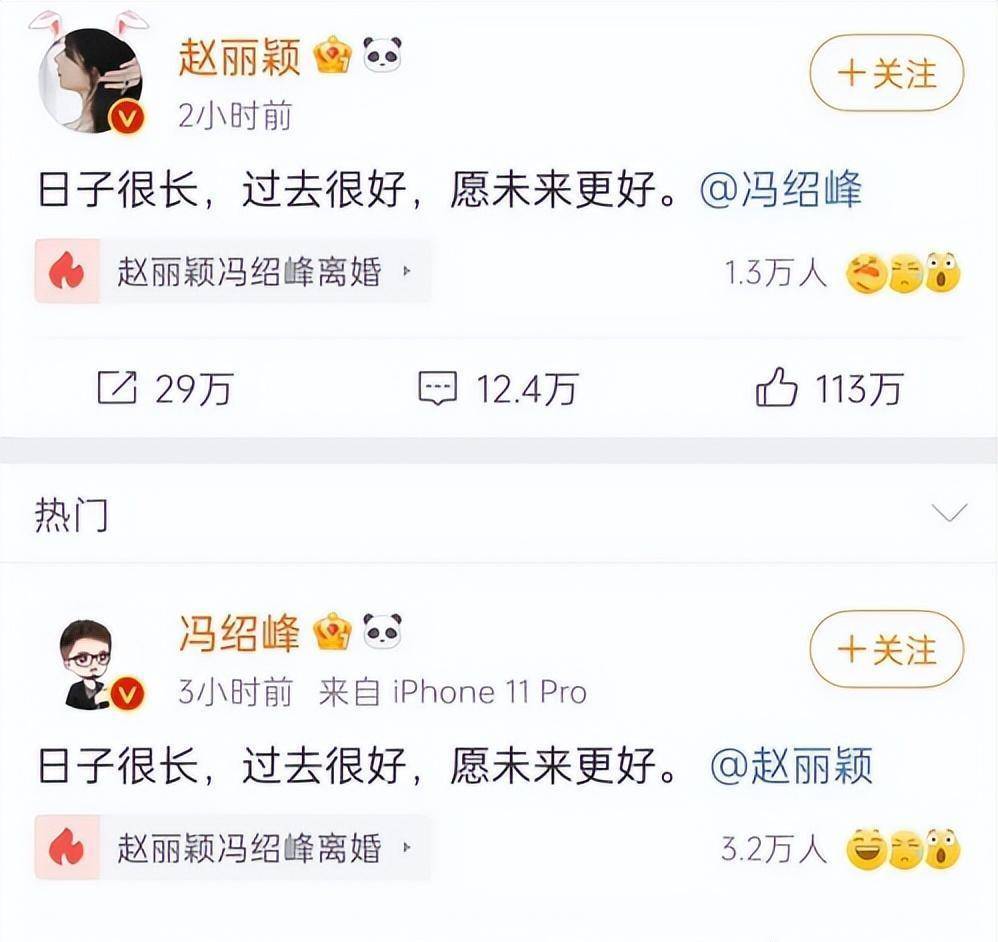Screen dimensions: 998x942
Task: Repost 赵丽颖's post with 29万 shares
Action: (165, 389)
